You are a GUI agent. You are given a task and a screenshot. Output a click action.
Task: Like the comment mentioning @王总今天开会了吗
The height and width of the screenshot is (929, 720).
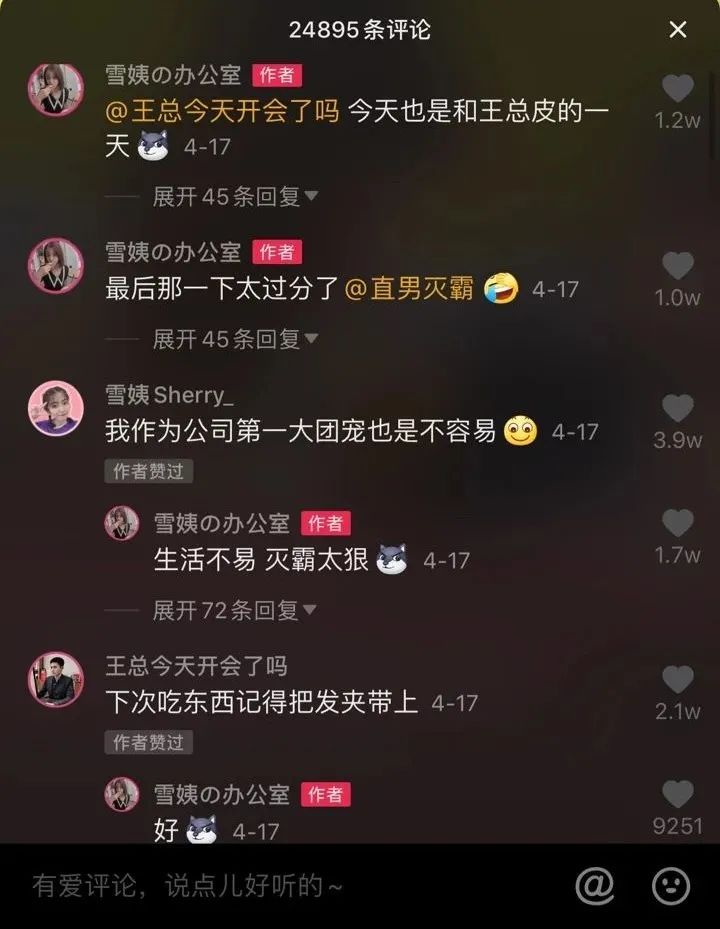[x=678, y=89]
